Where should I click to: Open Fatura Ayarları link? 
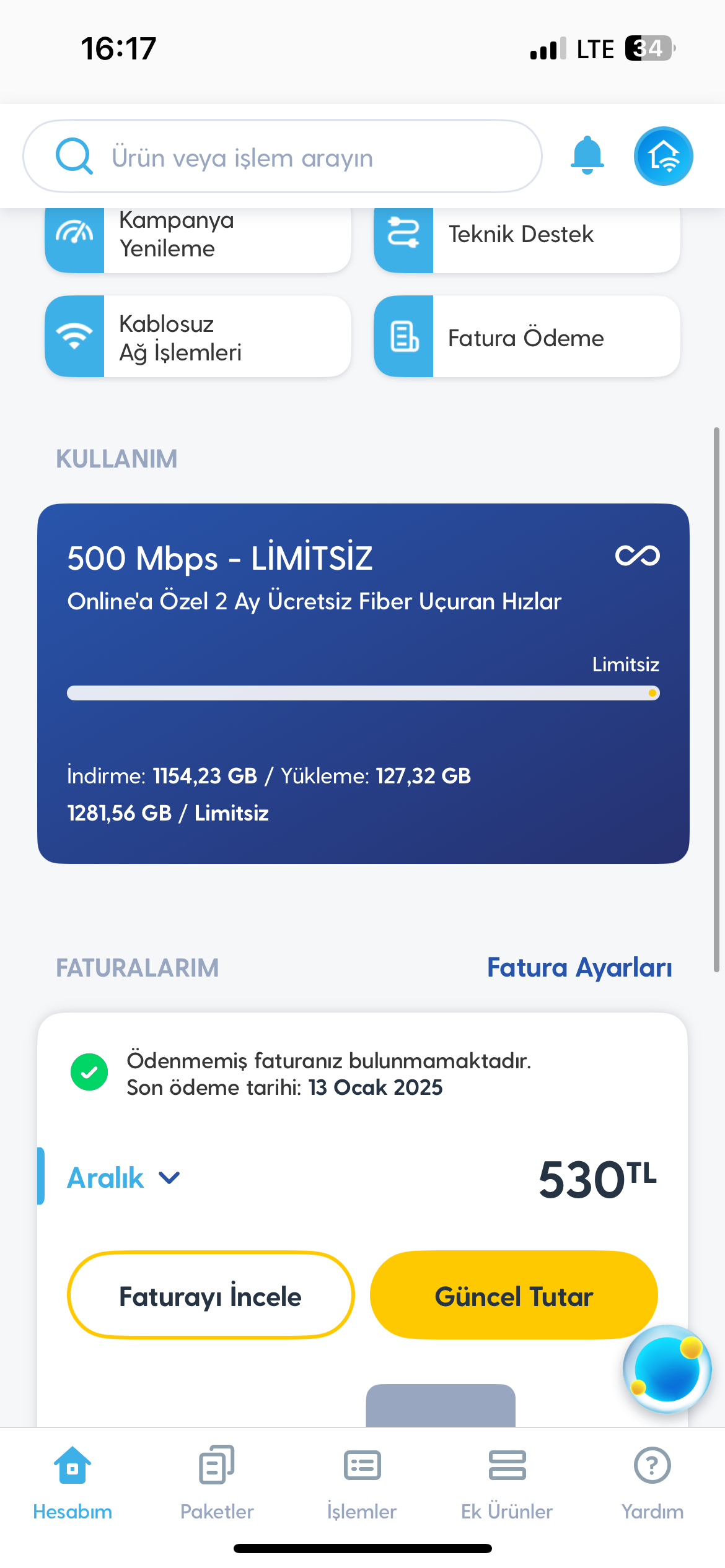tap(579, 967)
